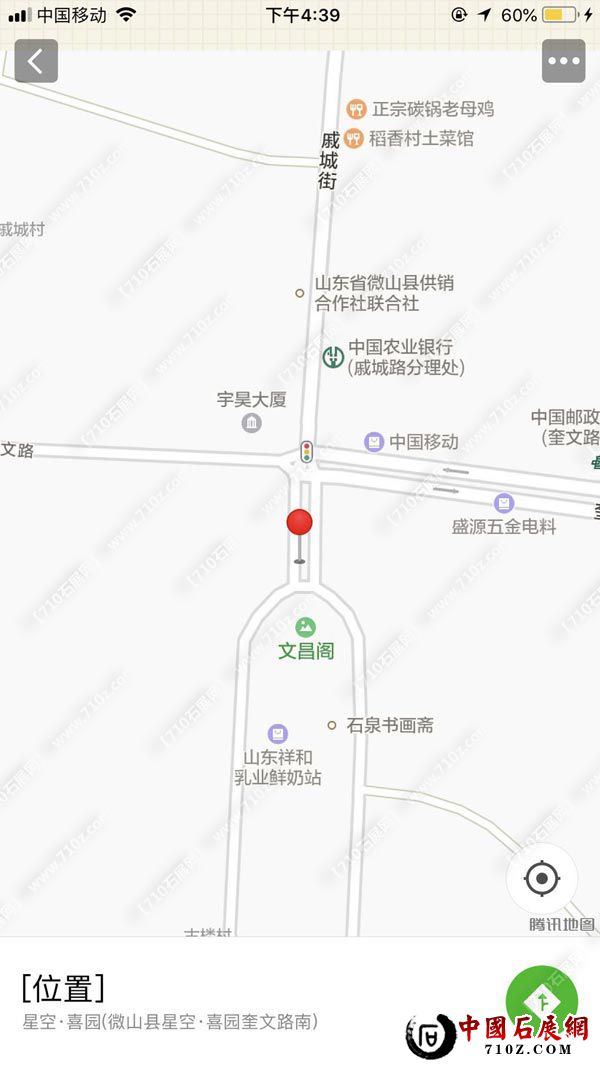Screen dimensions: 600x1067
Task: Go back from the location map
Action: pos(36,61)
